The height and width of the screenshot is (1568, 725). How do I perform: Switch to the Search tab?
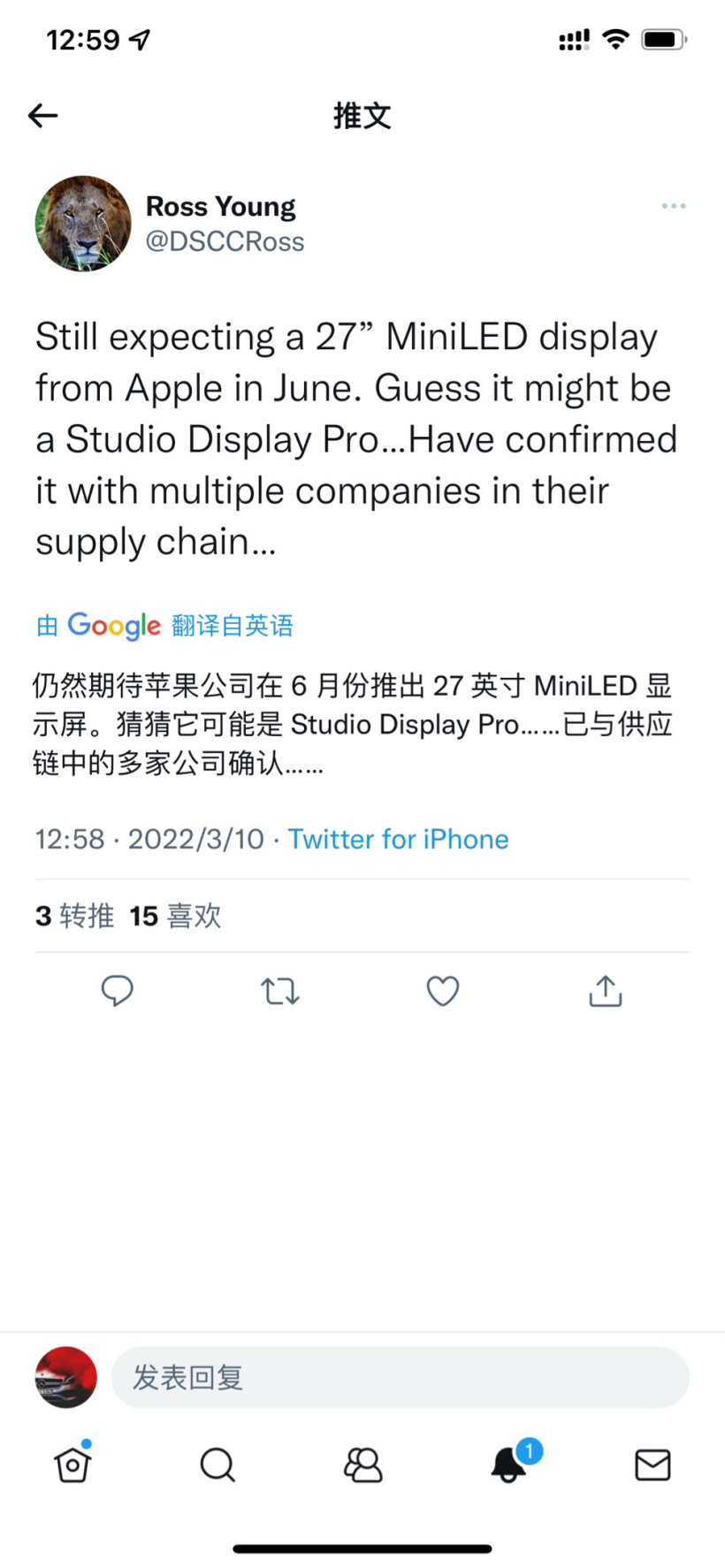pyautogui.click(x=217, y=1465)
